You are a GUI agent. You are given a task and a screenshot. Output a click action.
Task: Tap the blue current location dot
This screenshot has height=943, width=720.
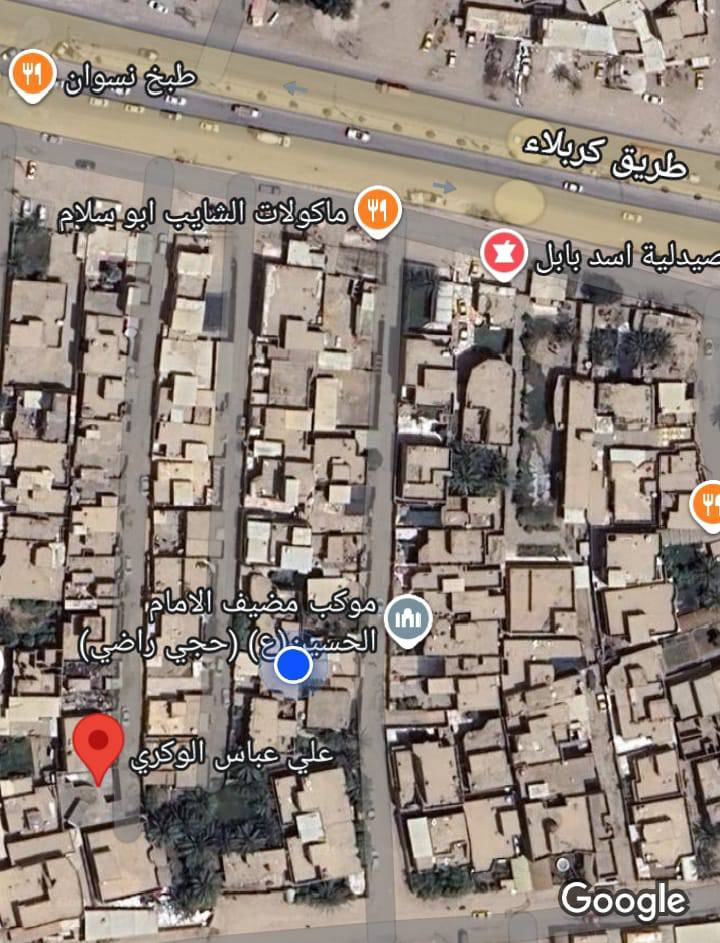point(293,664)
